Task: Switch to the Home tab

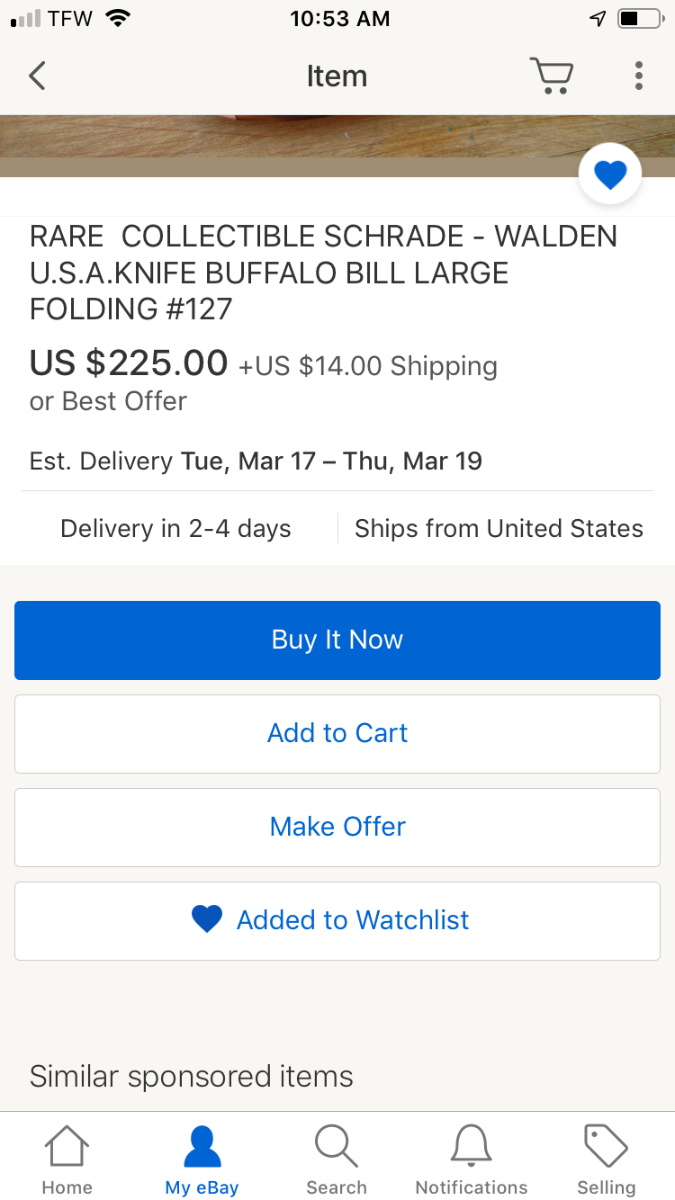Action: 67,1160
